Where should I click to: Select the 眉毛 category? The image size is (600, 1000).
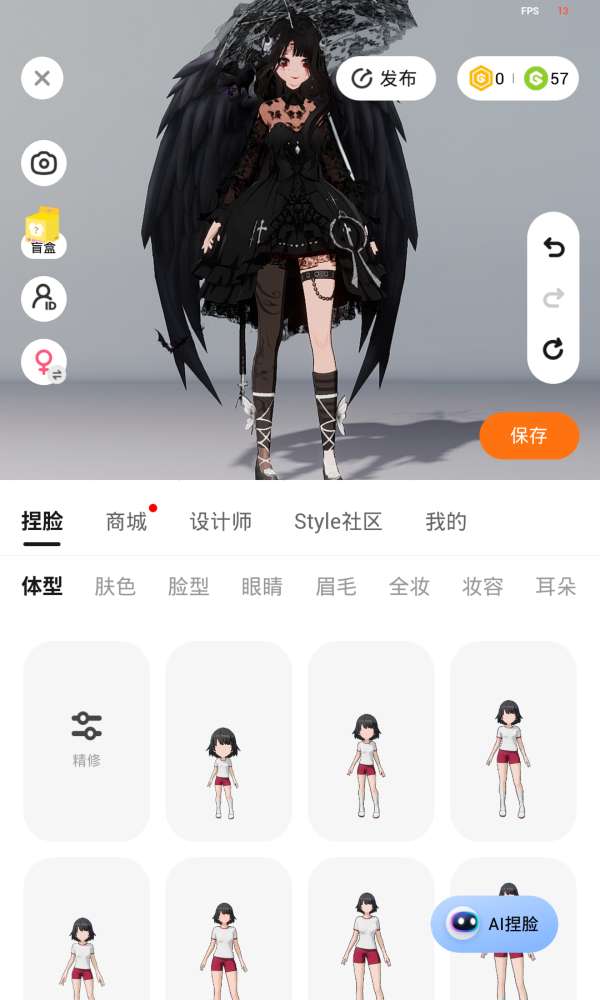(x=335, y=586)
